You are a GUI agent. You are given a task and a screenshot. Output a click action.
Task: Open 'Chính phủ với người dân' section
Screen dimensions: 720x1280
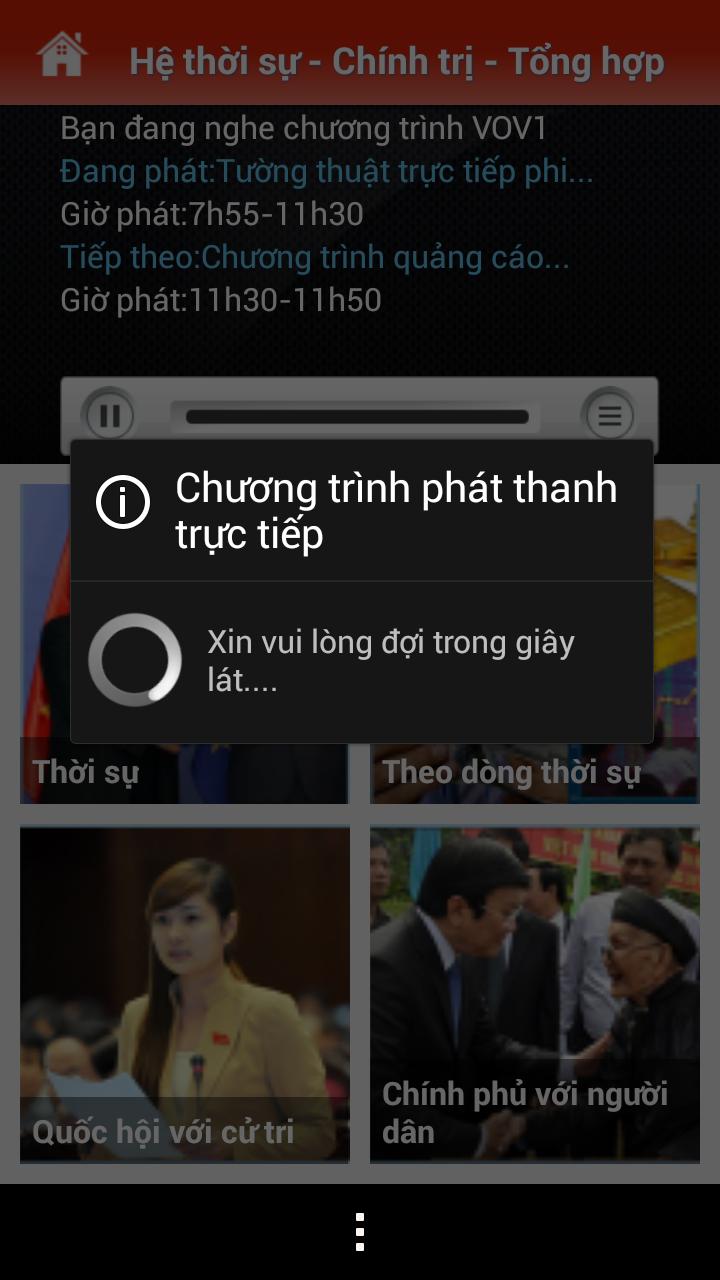[535, 993]
